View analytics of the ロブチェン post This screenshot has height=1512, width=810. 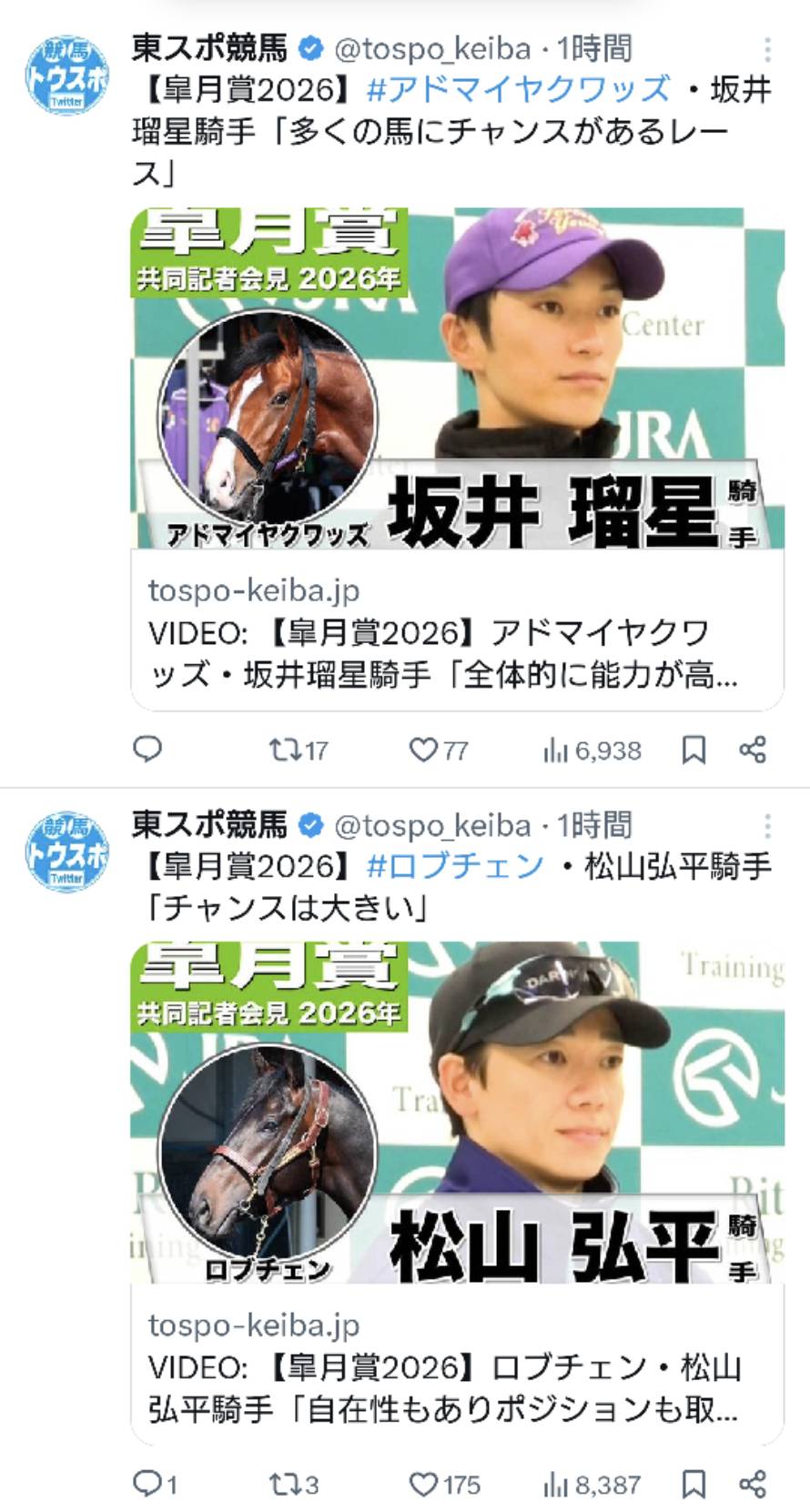(x=592, y=1485)
